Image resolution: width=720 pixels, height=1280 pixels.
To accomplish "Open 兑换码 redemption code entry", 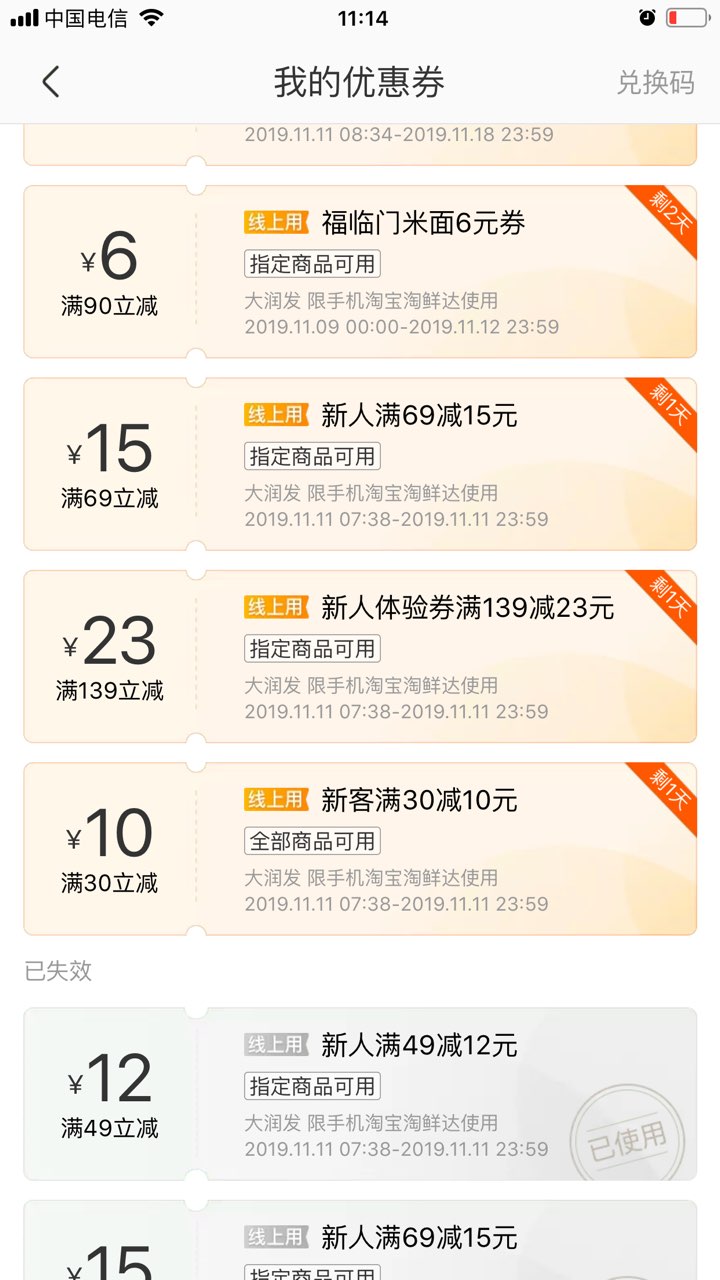I will [655, 82].
